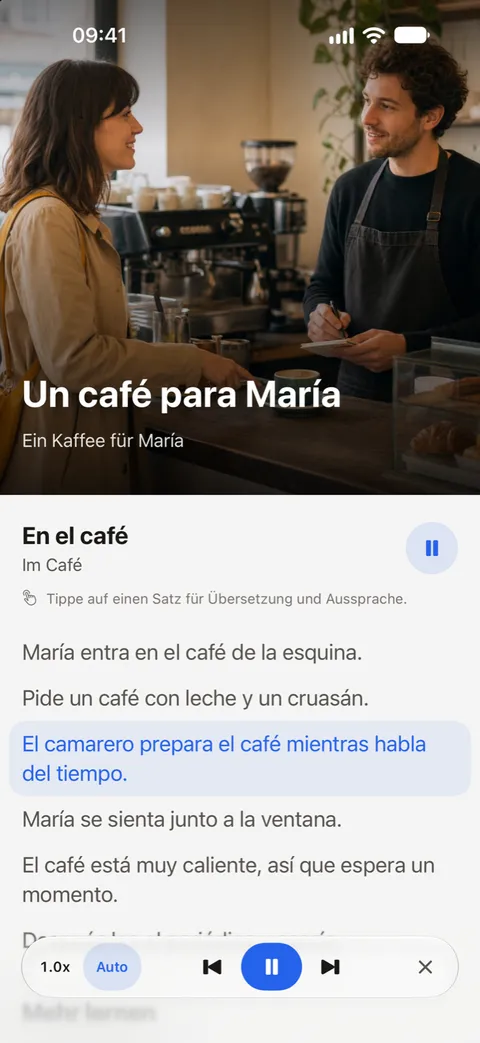The height and width of the screenshot is (1043, 480).
Task: Skip back to the previous sentence
Action: pos(212,967)
